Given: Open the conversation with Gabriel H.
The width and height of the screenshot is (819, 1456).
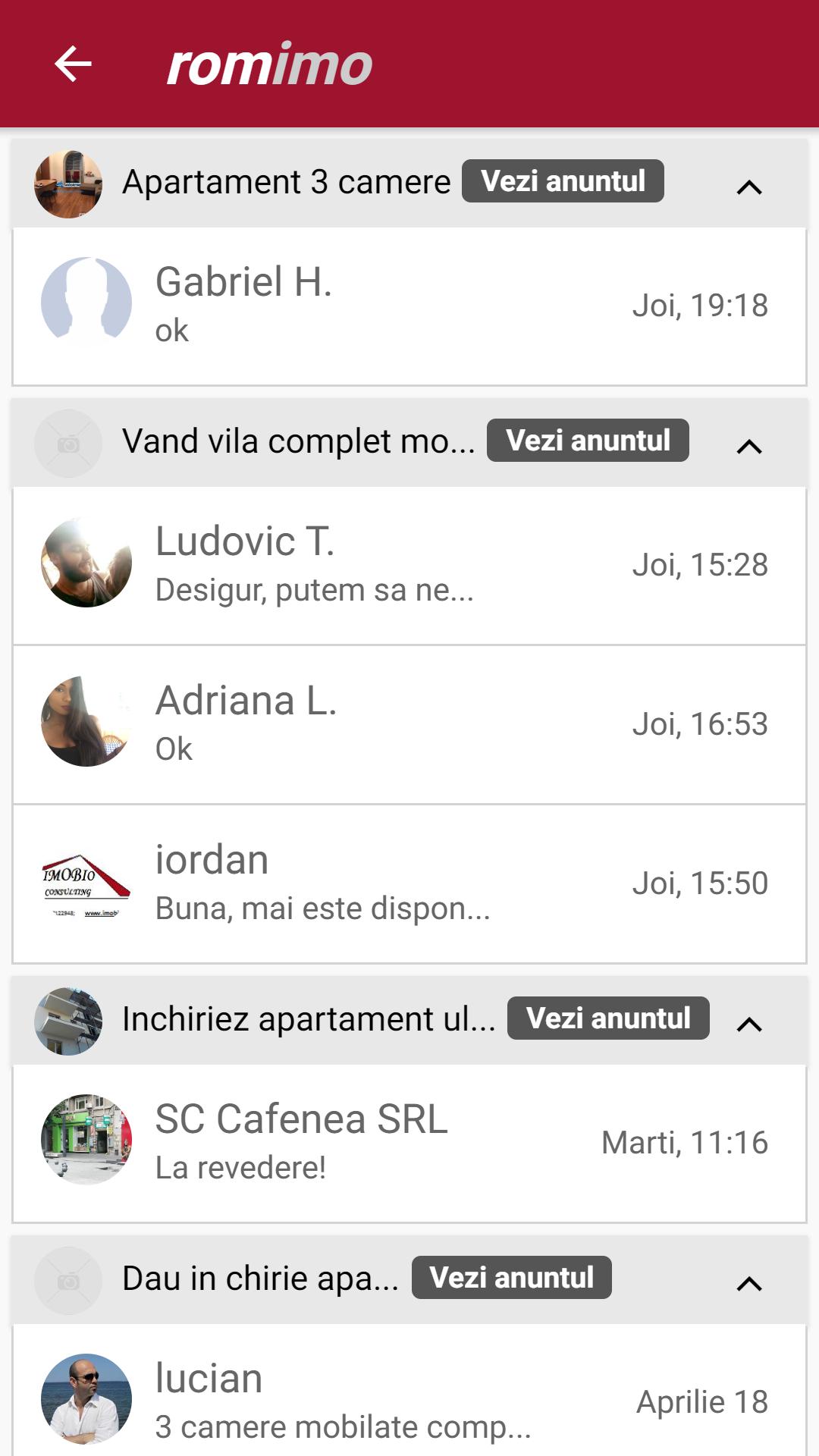Looking at the screenshot, I should pyautogui.click(x=409, y=306).
